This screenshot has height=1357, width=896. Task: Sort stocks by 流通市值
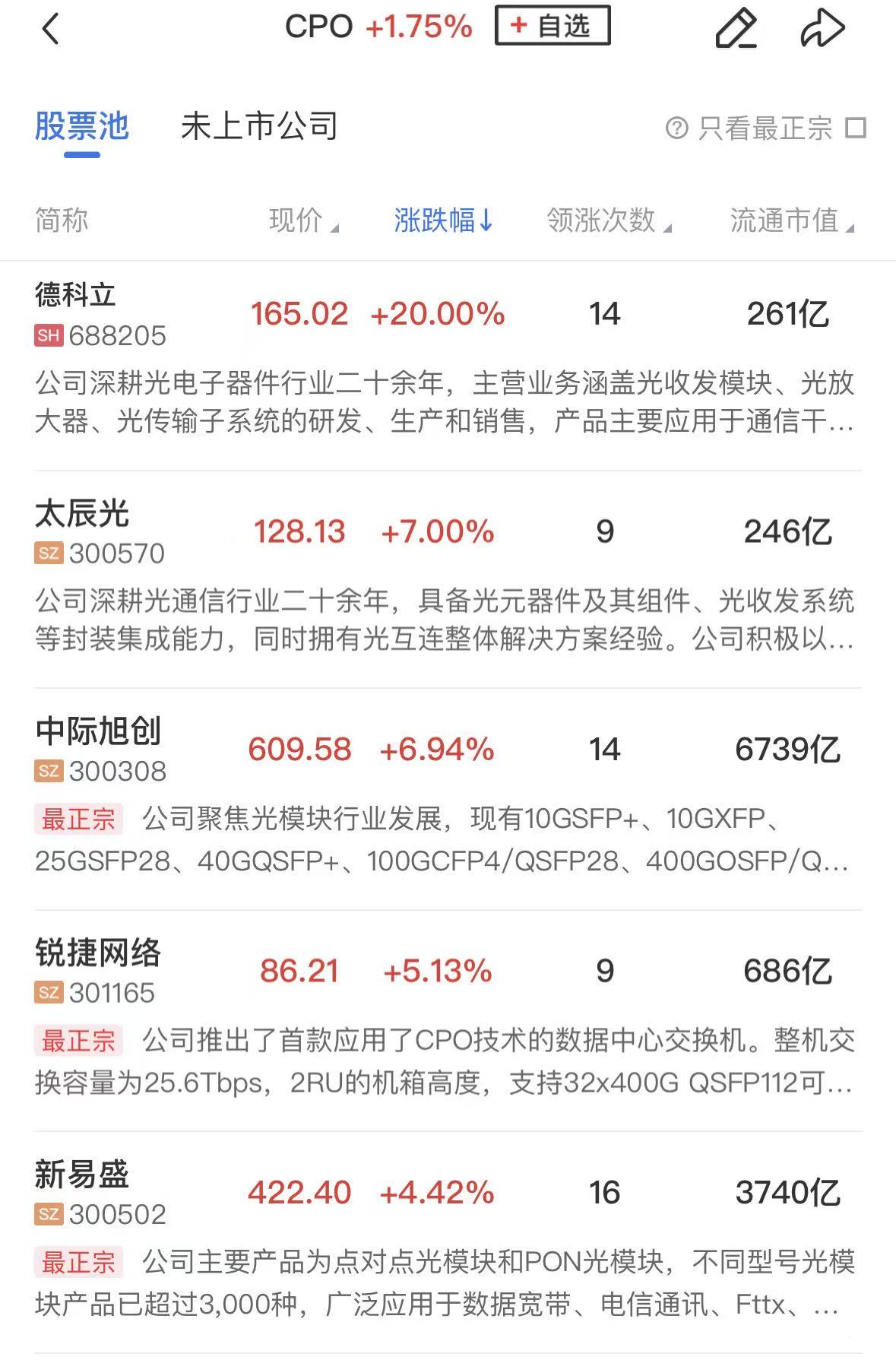coord(792,220)
